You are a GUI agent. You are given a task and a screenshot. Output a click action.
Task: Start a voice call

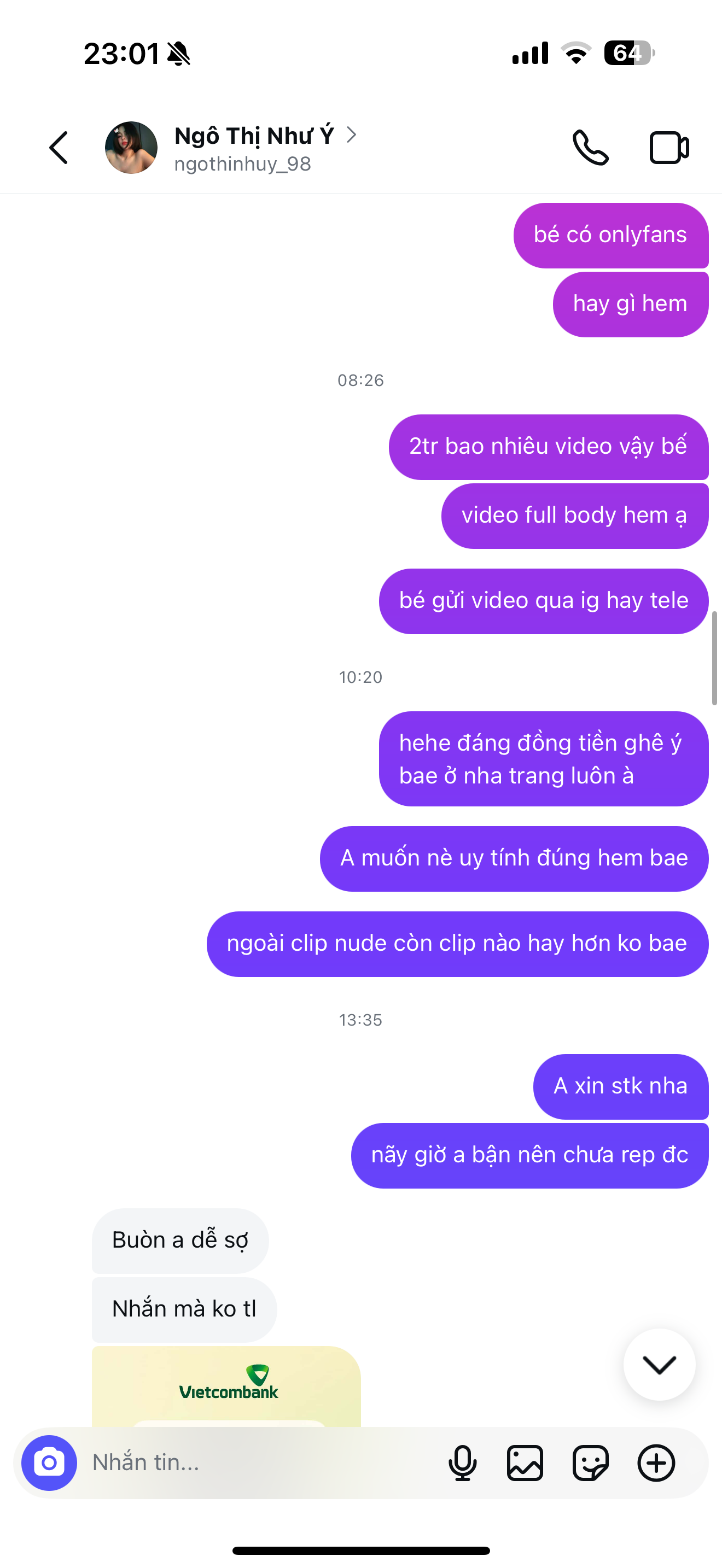pos(590,148)
